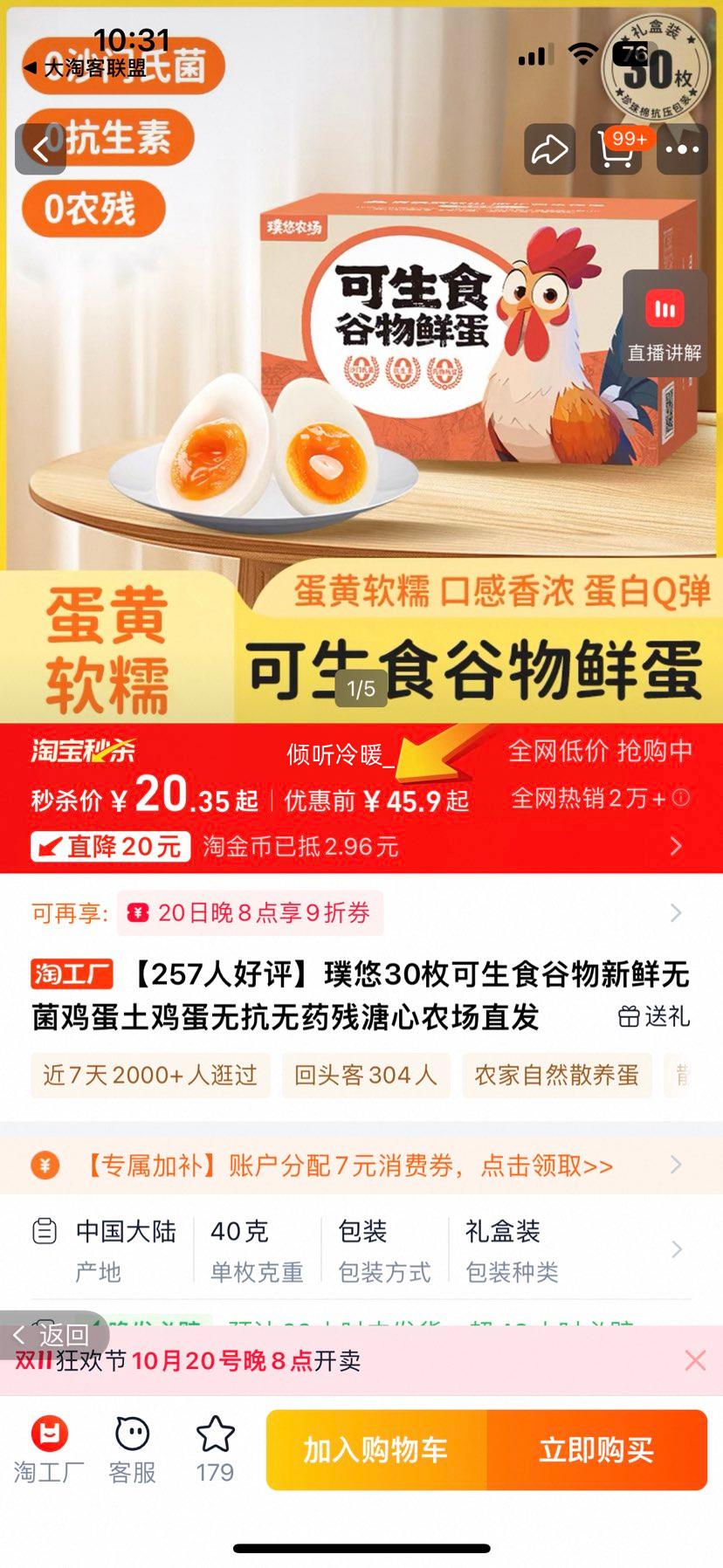The width and height of the screenshot is (723, 1568).
Task: Select the 近7天2000+人逛过 tag
Action: (150, 1075)
